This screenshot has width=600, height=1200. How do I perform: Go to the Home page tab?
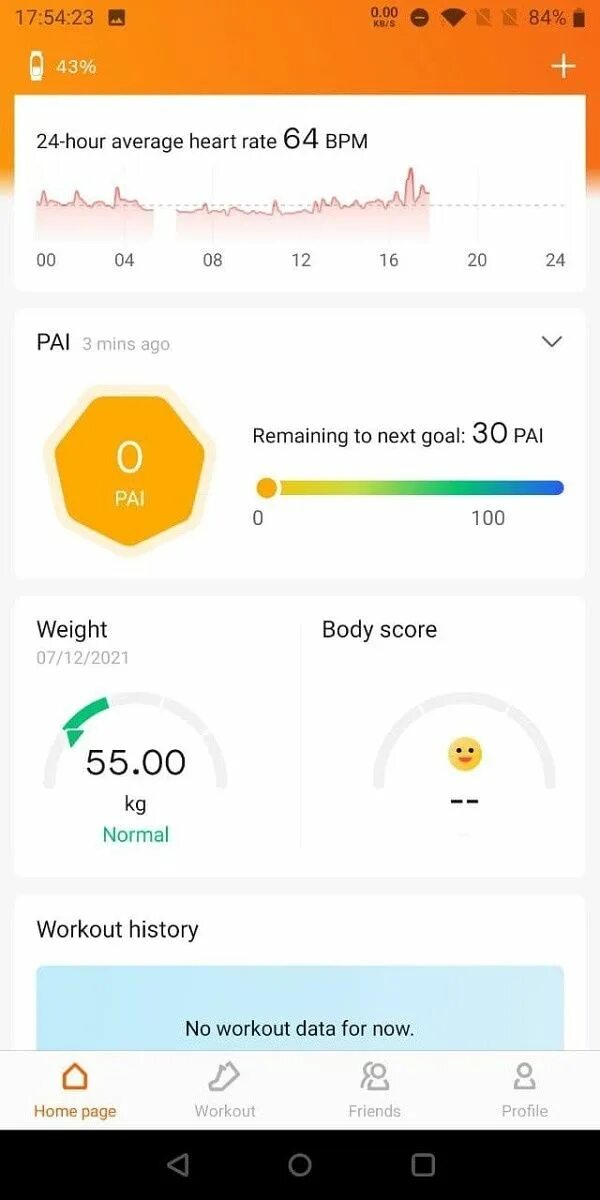tap(75, 1090)
